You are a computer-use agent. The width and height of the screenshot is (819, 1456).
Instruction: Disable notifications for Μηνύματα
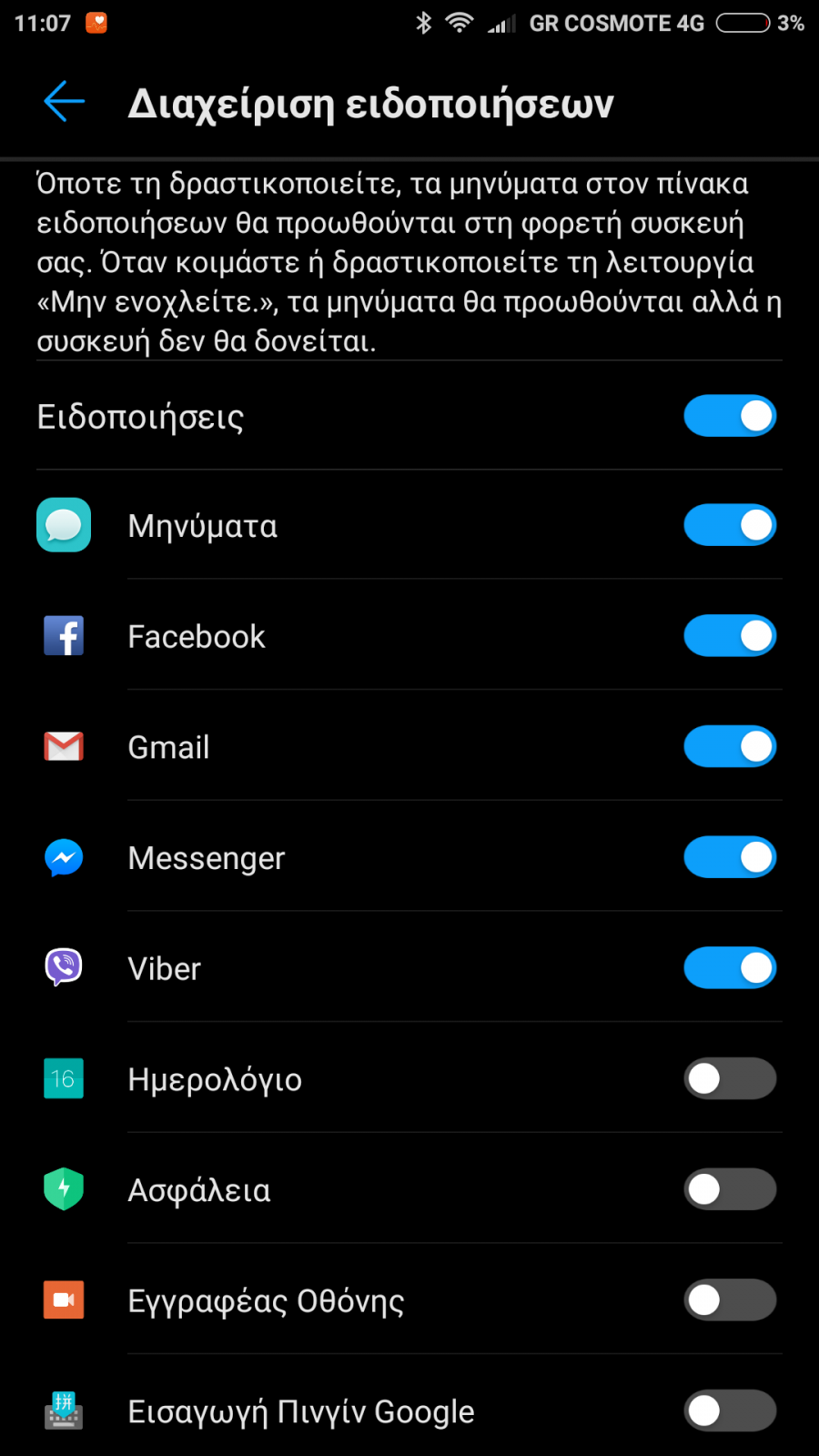click(730, 525)
